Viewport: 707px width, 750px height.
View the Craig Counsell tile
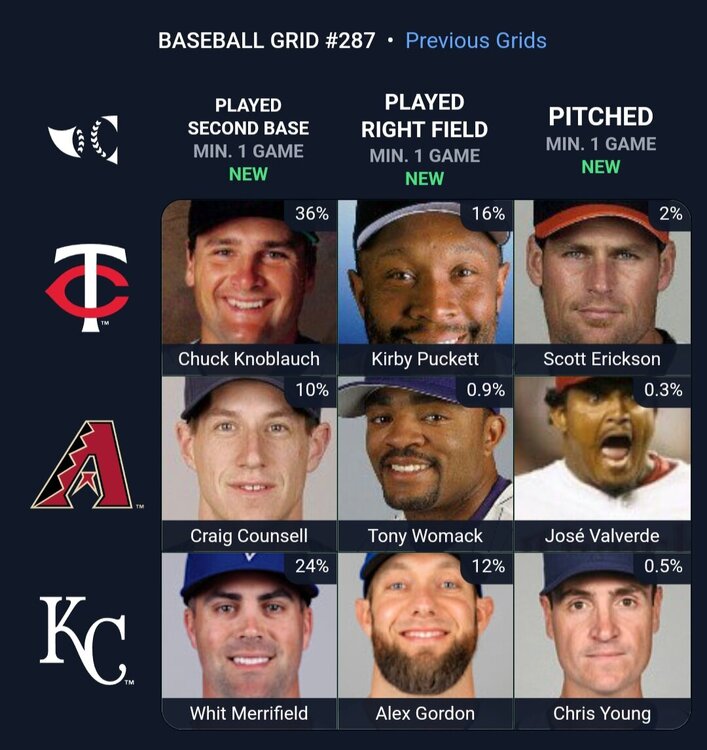[x=249, y=463]
